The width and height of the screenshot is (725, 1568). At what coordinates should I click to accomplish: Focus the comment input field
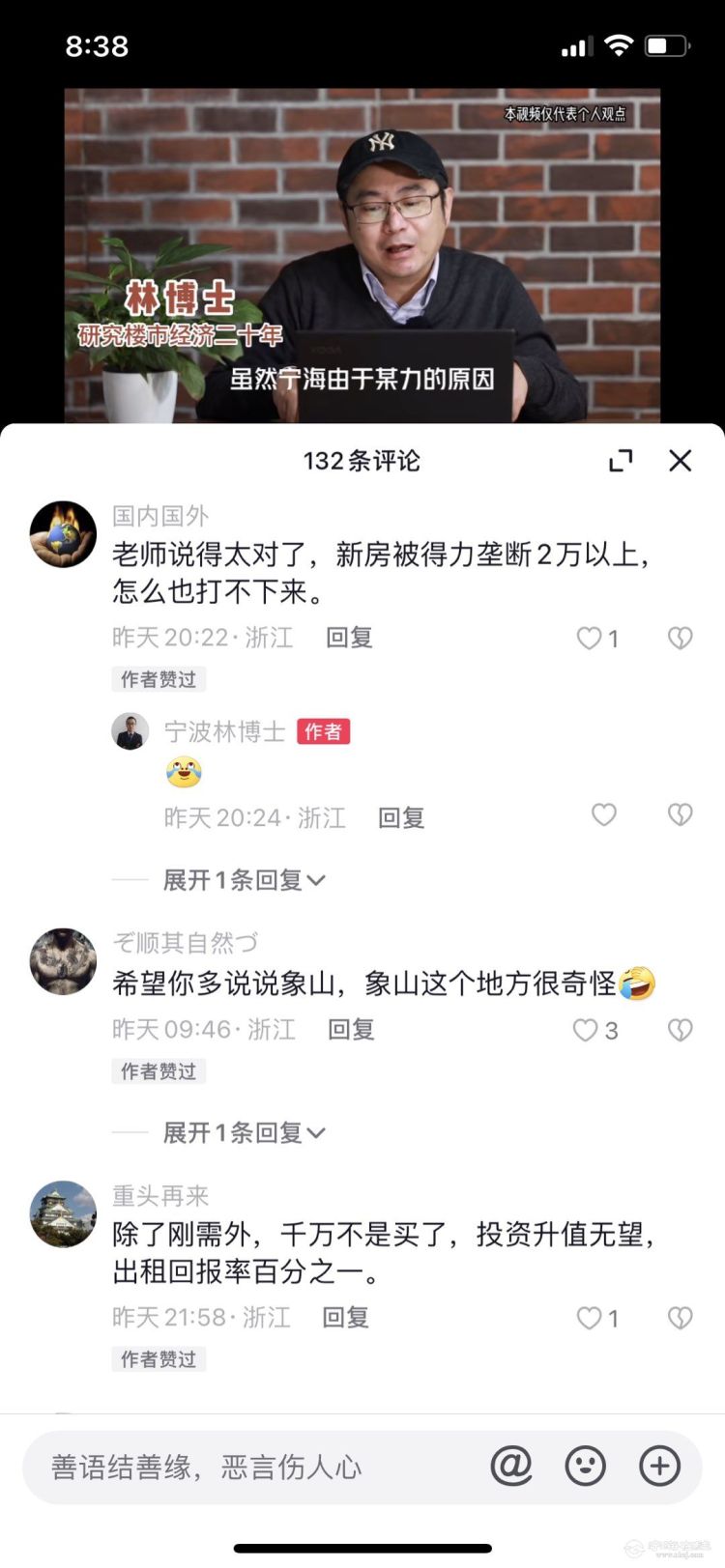point(251,1468)
